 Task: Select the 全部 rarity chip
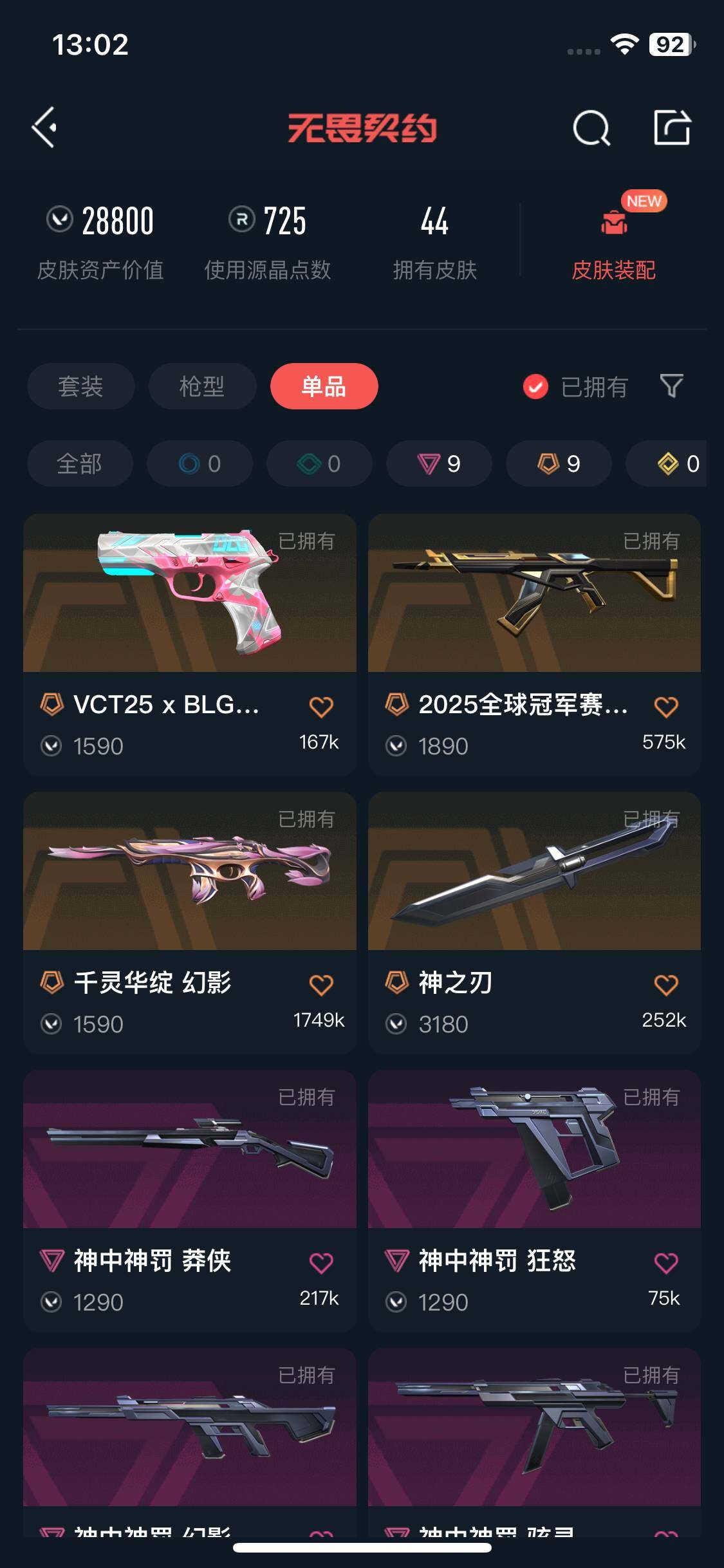click(79, 463)
